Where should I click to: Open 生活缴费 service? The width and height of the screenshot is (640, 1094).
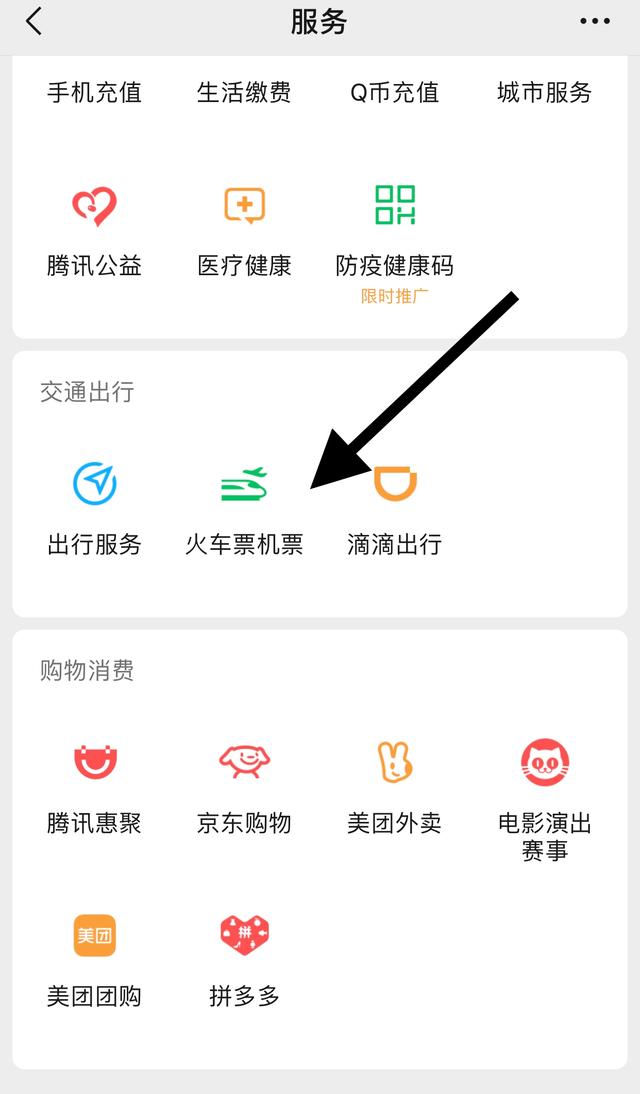click(x=244, y=93)
